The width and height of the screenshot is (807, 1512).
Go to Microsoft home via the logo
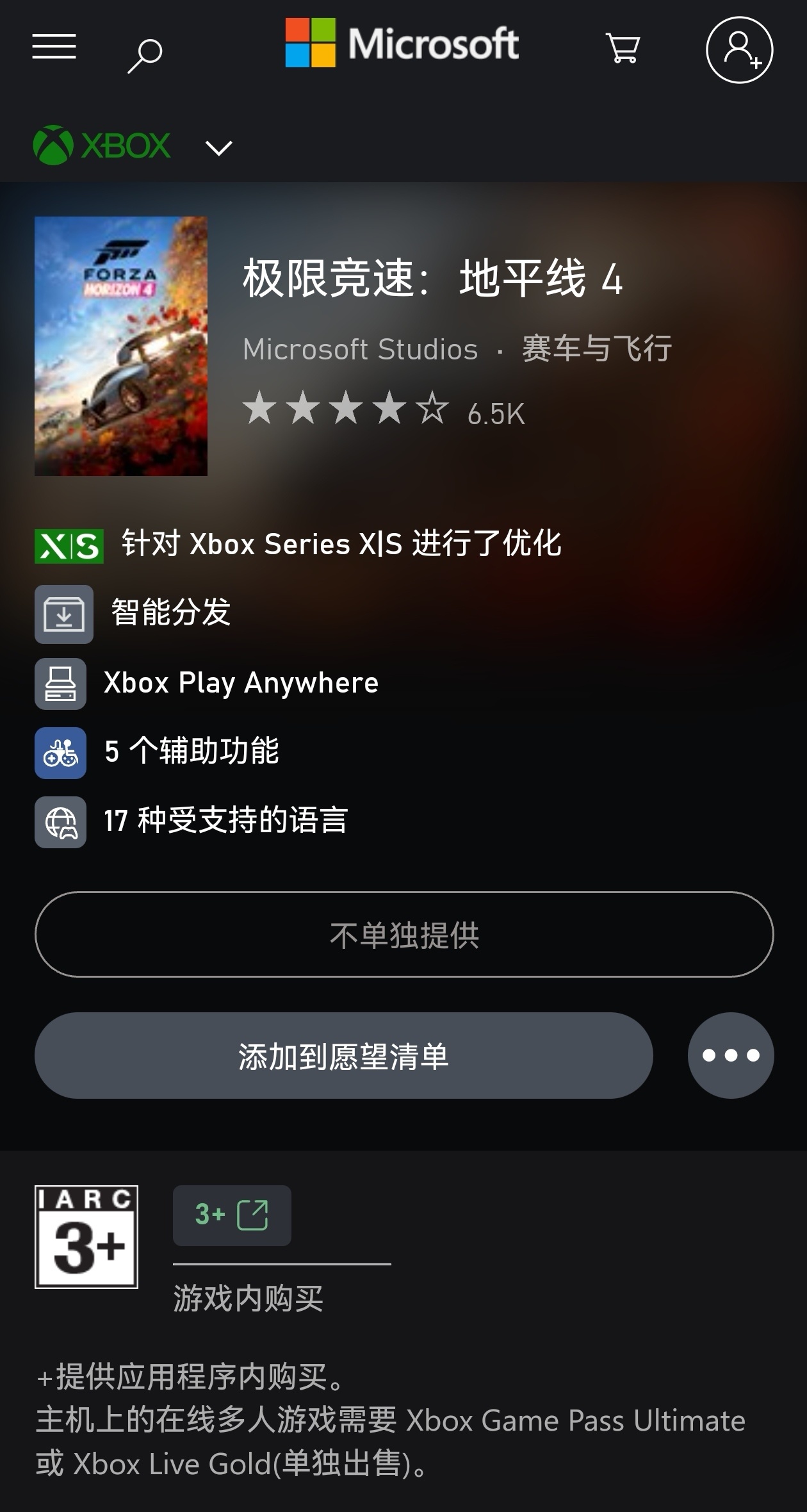402,44
